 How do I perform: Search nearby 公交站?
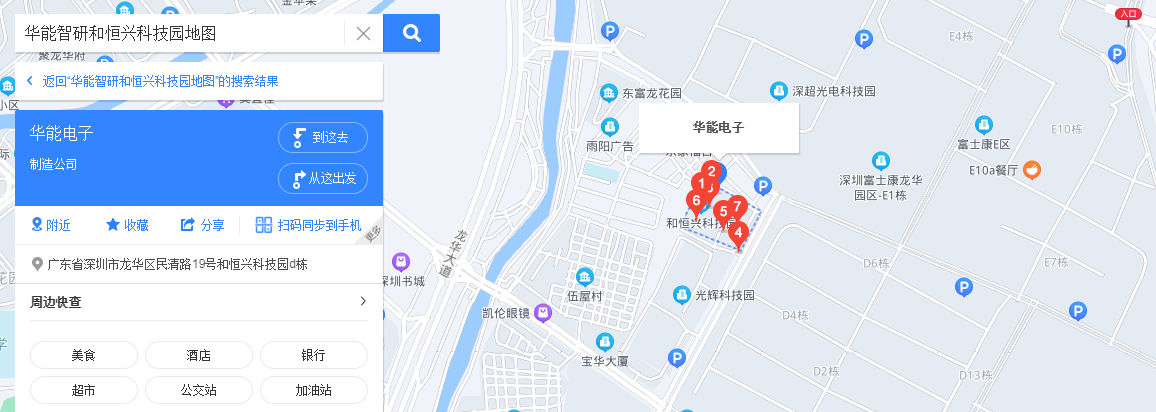click(x=198, y=389)
